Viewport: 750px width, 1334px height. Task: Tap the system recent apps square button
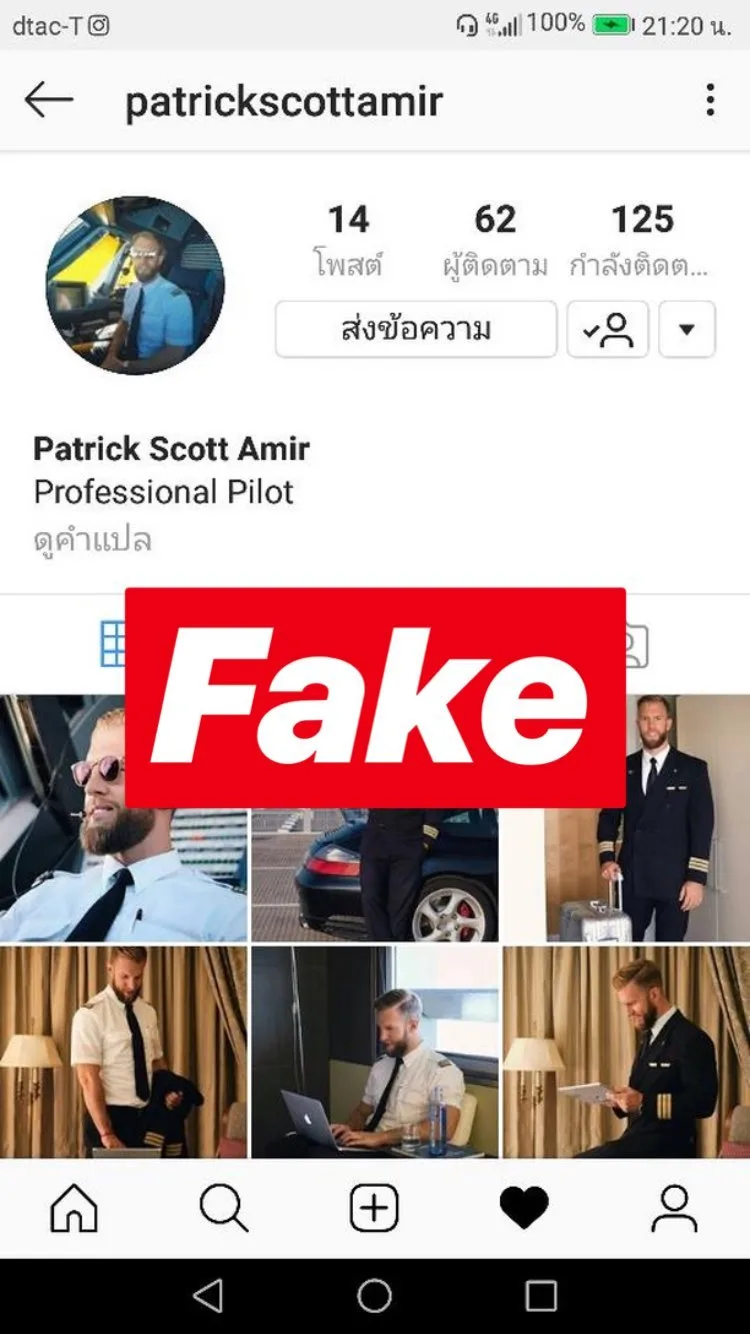[x=541, y=1296]
